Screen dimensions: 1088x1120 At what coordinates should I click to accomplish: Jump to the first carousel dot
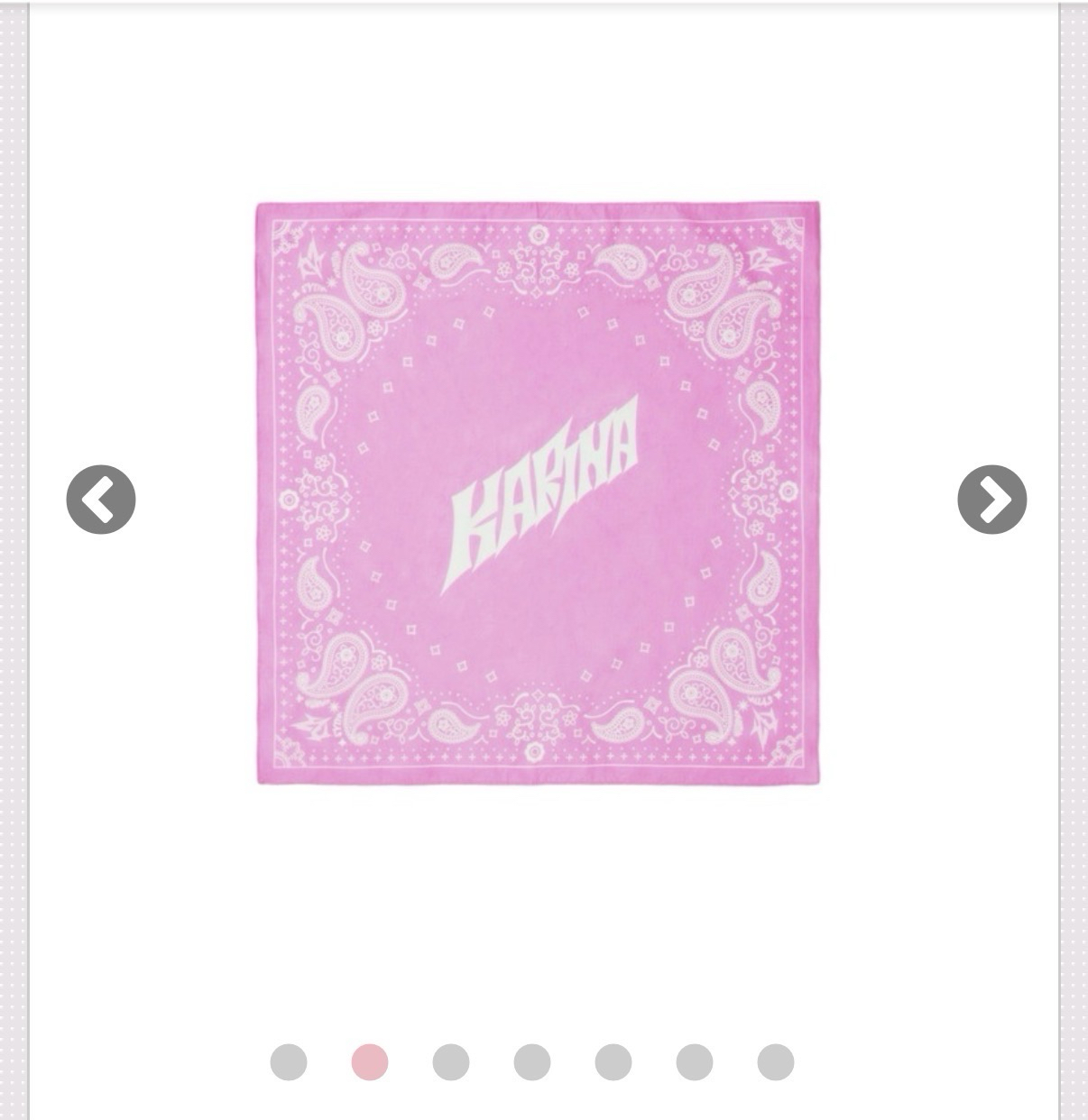289,1062
